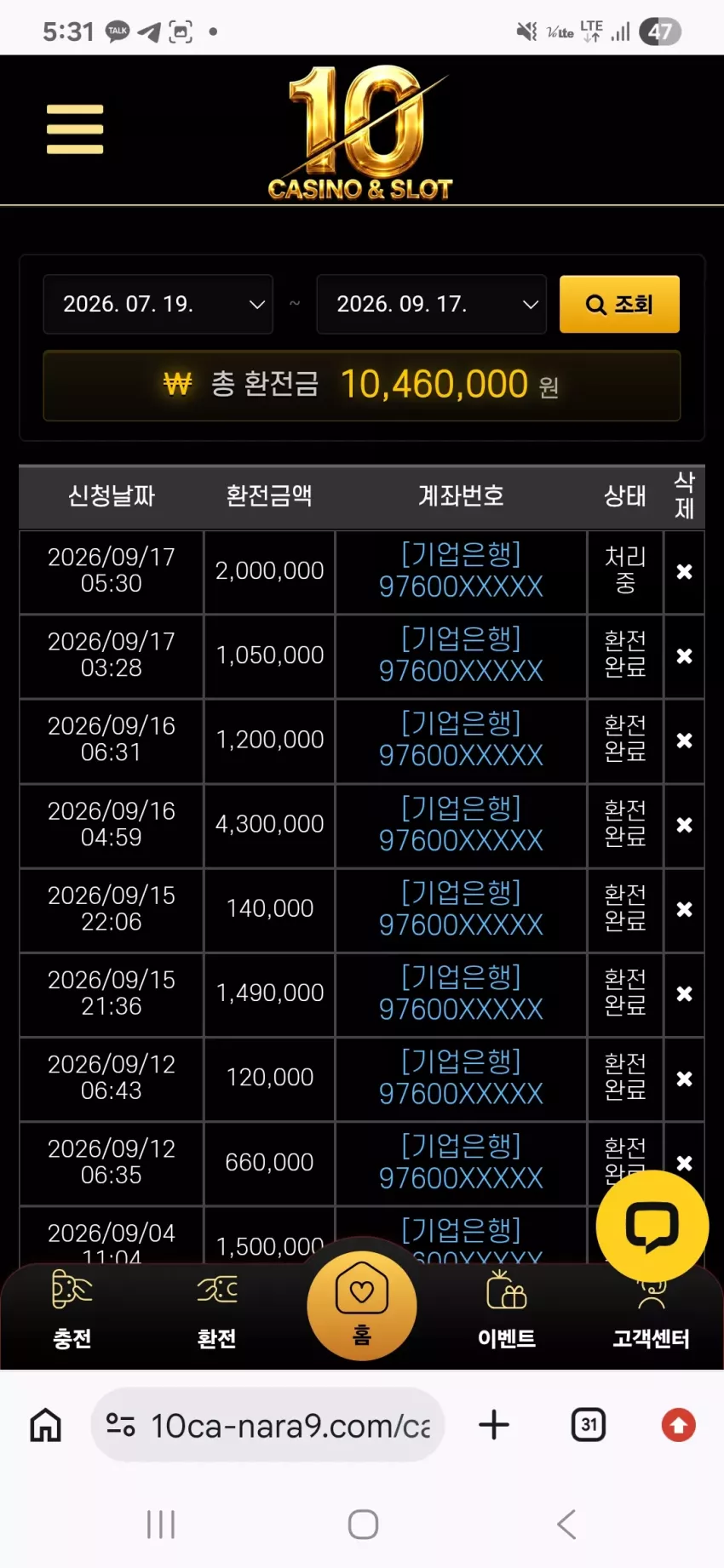Delete the 2026/09/17 05:30 withdrawal row
The height and width of the screenshot is (1568, 724).
point(684,572)
